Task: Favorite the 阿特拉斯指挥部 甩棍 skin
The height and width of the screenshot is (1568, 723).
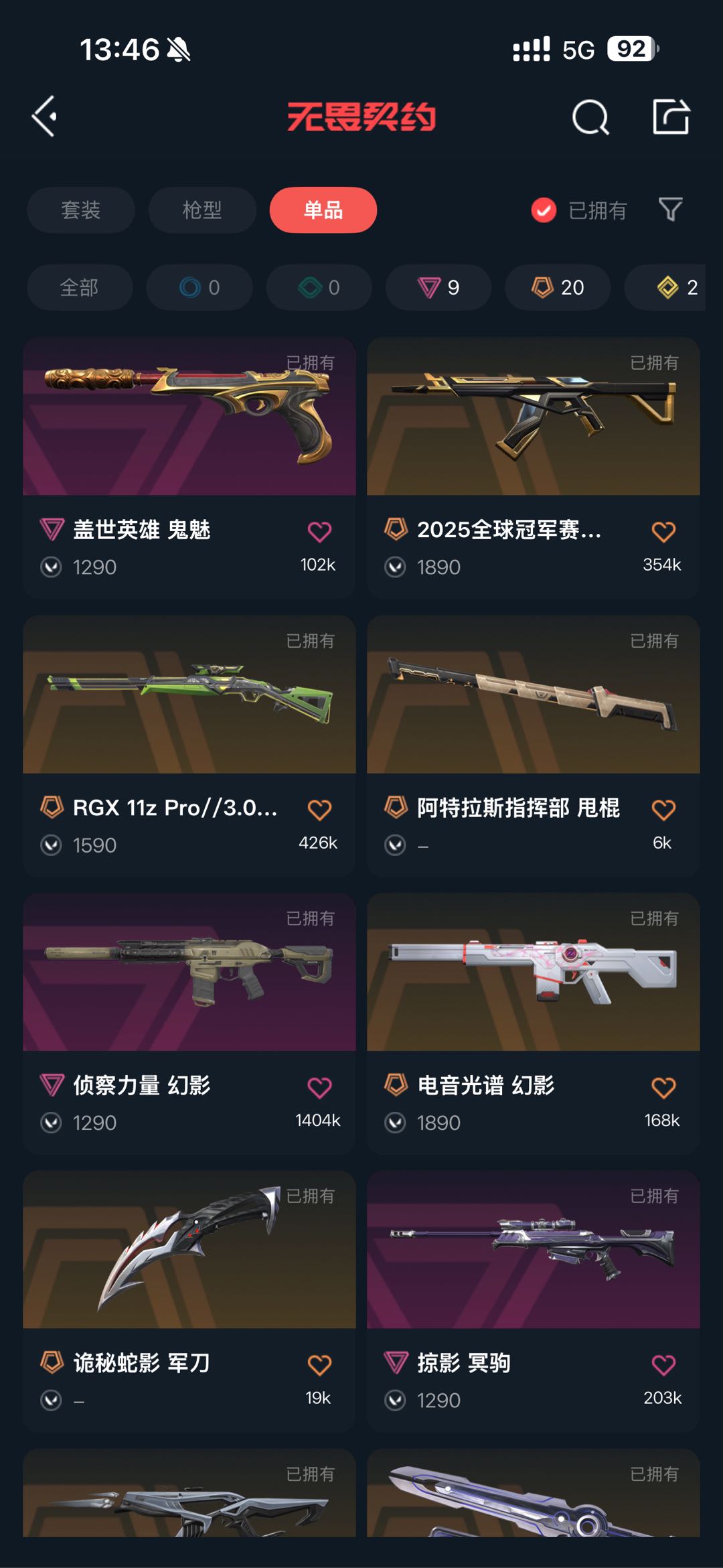Action: [x=663, y=810]
